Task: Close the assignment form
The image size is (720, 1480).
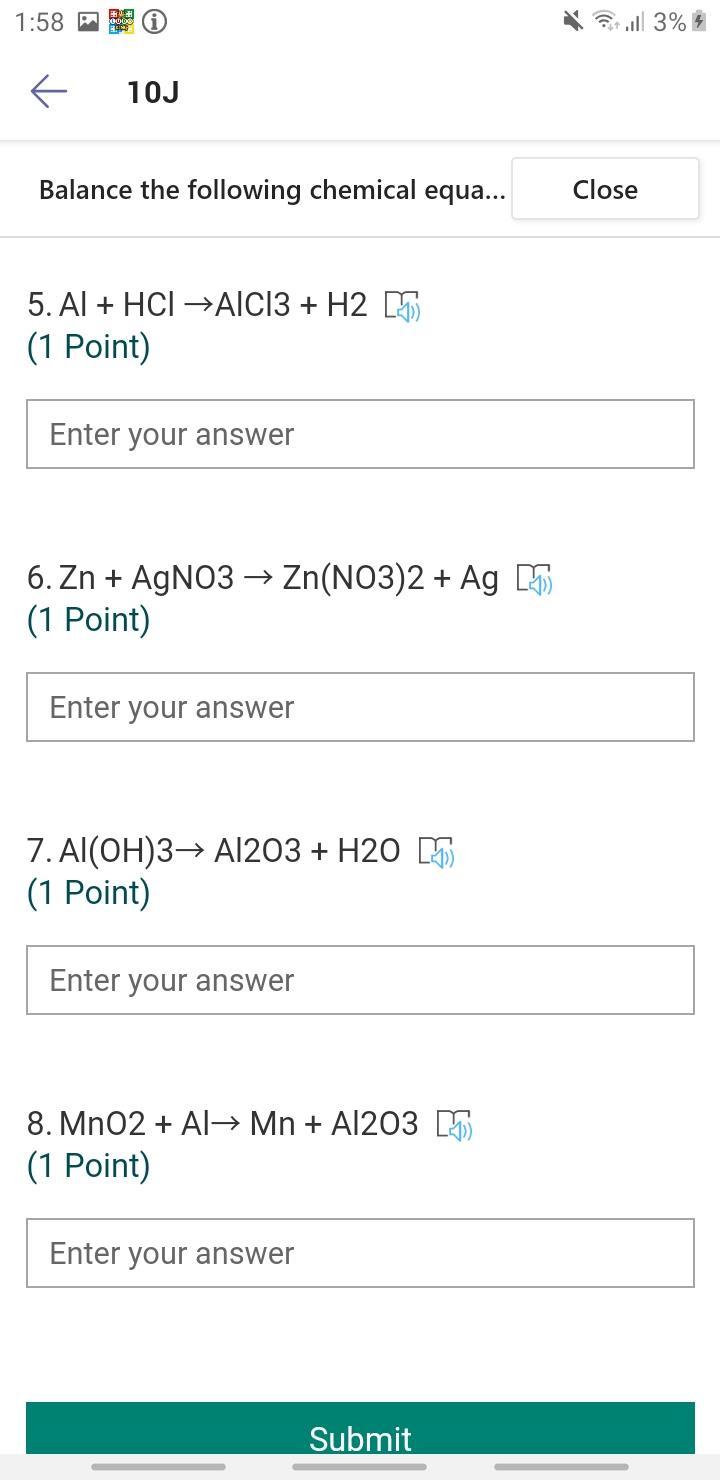Action: click(604, 189)
